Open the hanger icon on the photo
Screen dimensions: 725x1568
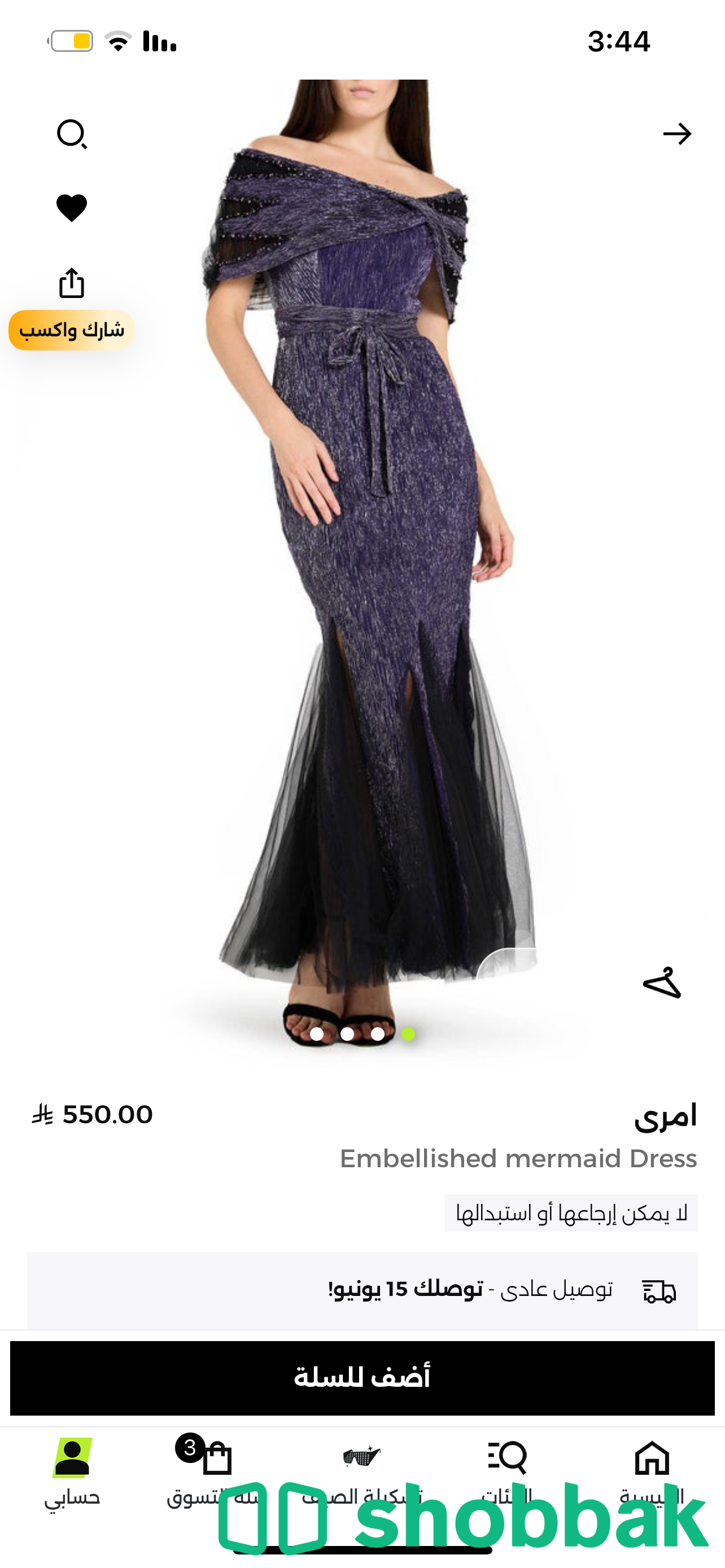click(662, 983)
